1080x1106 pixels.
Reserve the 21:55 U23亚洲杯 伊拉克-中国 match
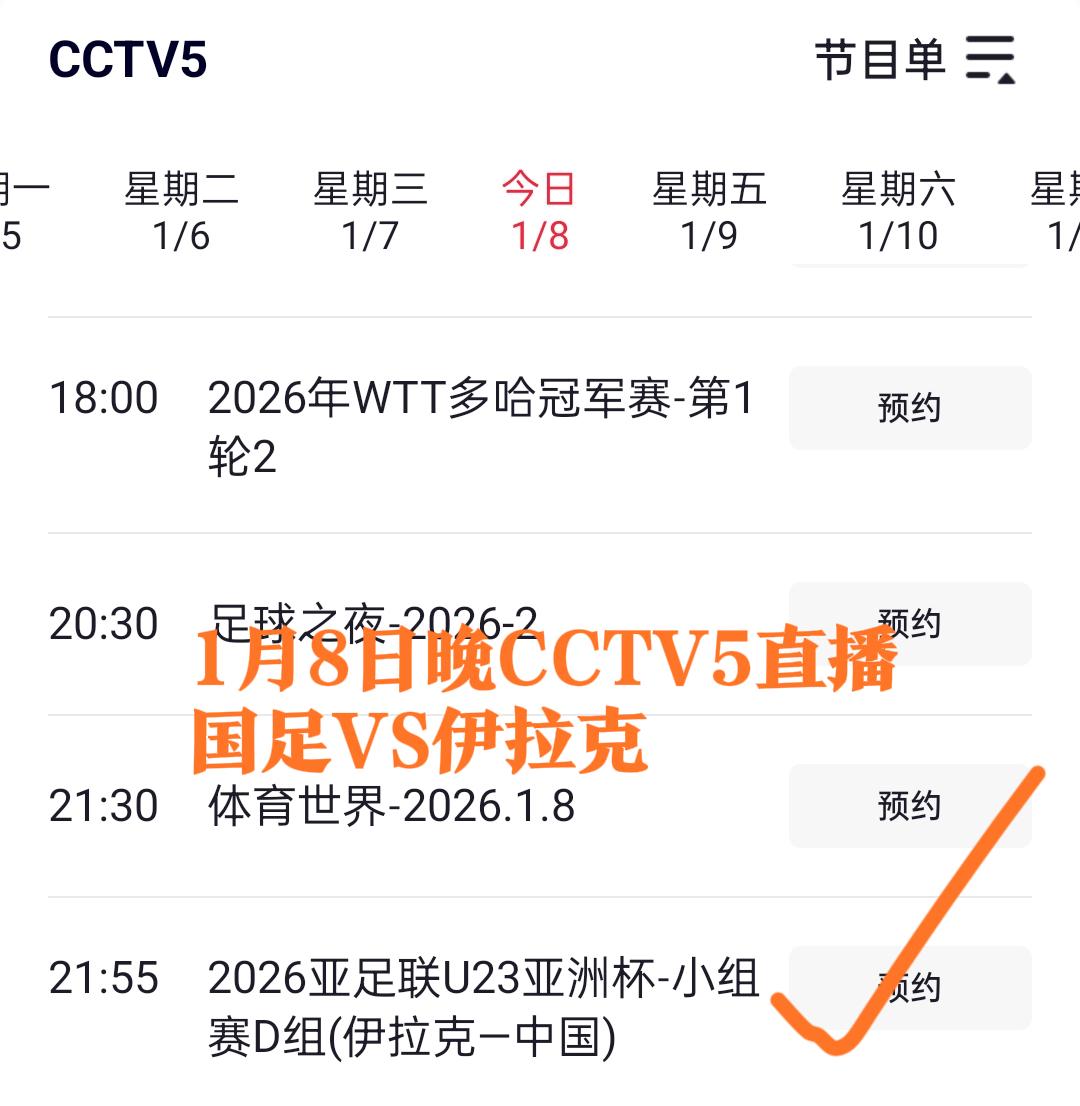pyautogui.click(x=909, y=988)
